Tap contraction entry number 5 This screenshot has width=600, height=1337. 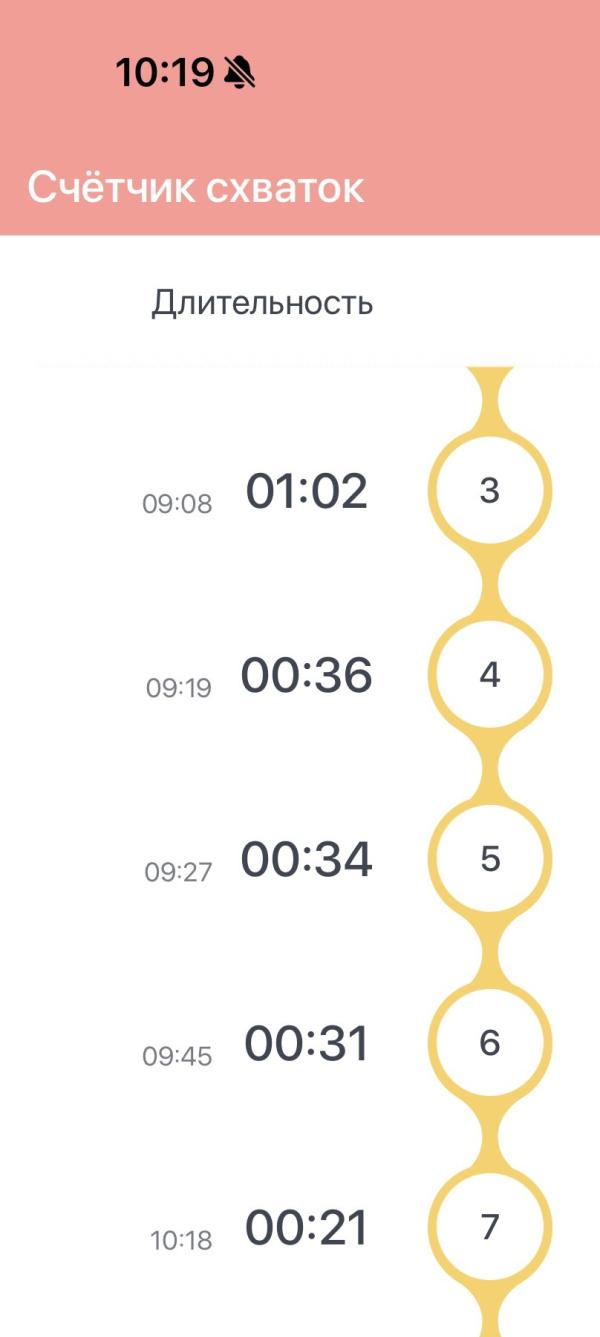[x=489, y=859]
